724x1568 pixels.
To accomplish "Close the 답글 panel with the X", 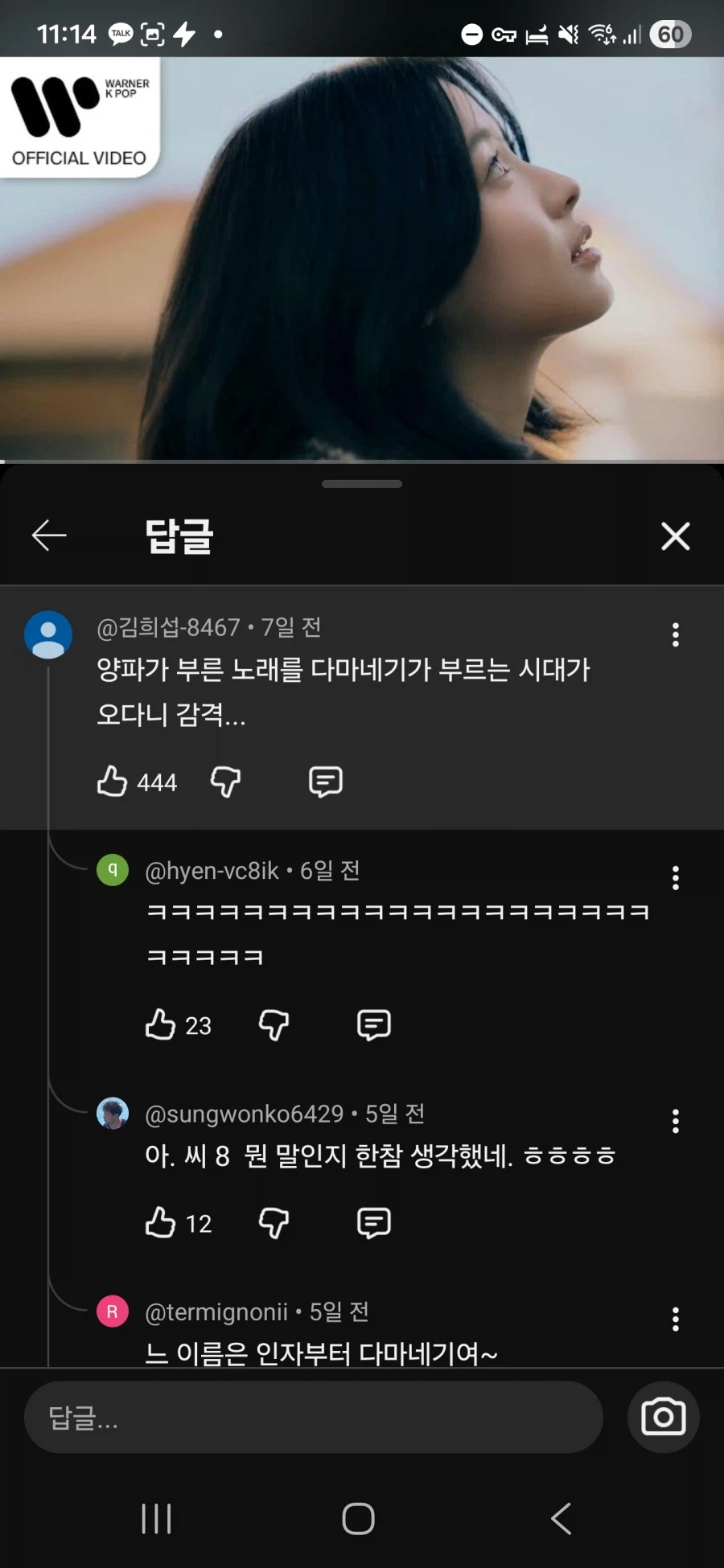I will click(675, 536).
